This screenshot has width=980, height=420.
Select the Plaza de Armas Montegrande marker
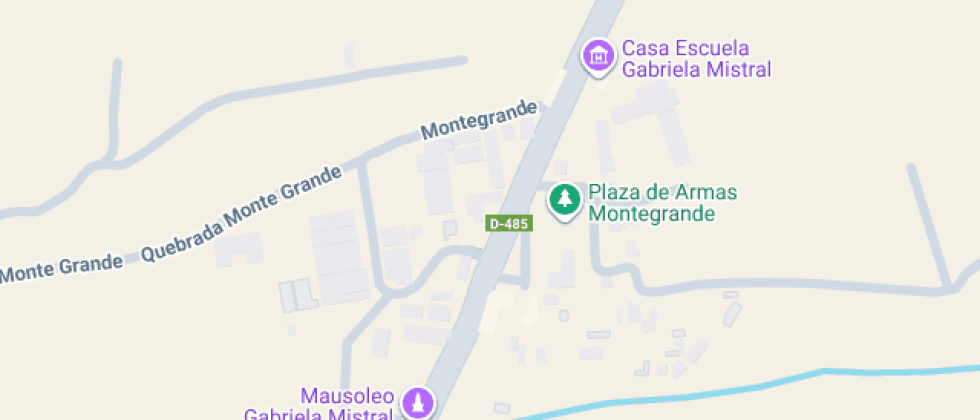pyautogui.click(x=566, y=199)
